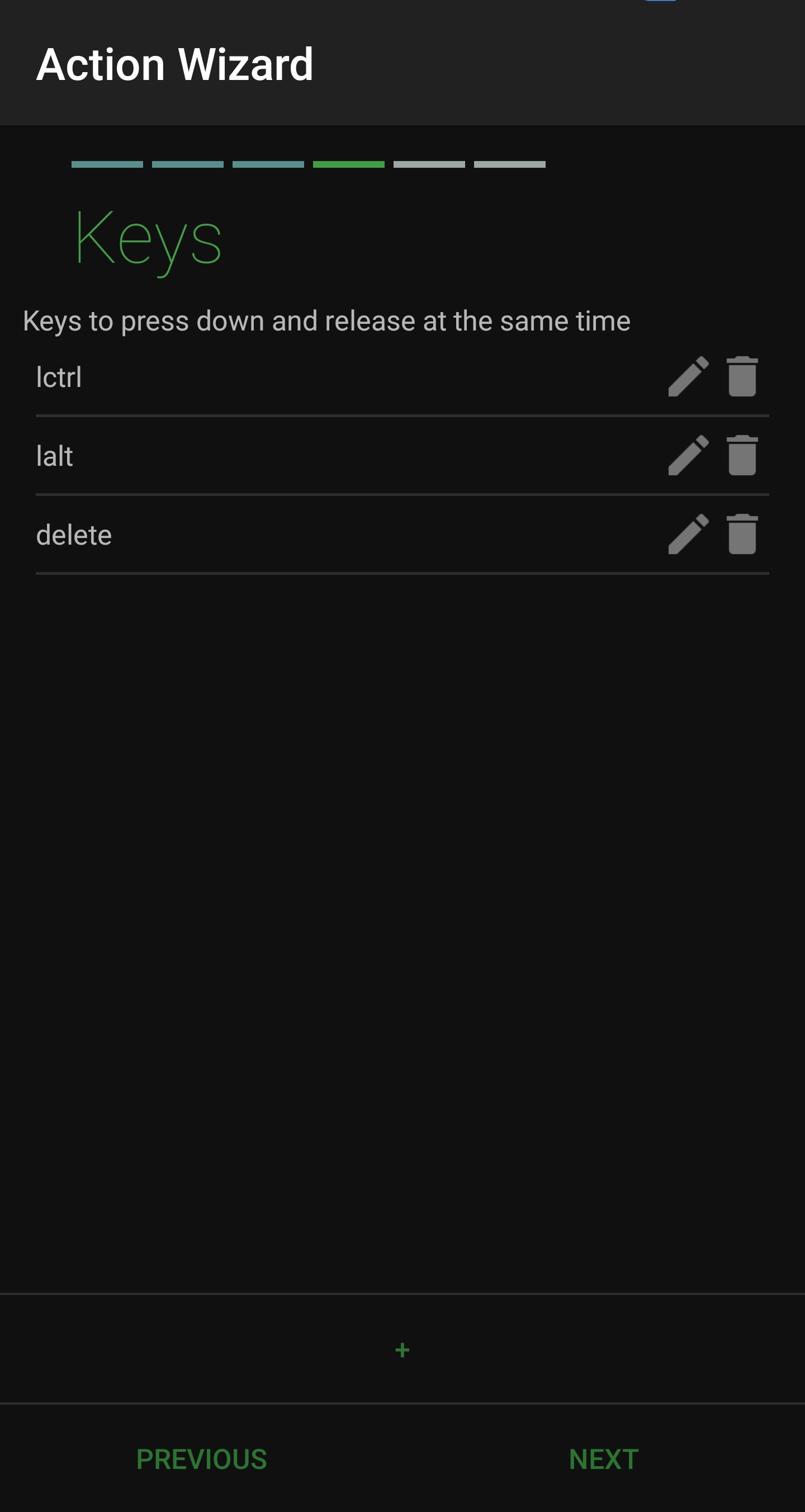Go to the previous wizard step

pos(201,1459)
